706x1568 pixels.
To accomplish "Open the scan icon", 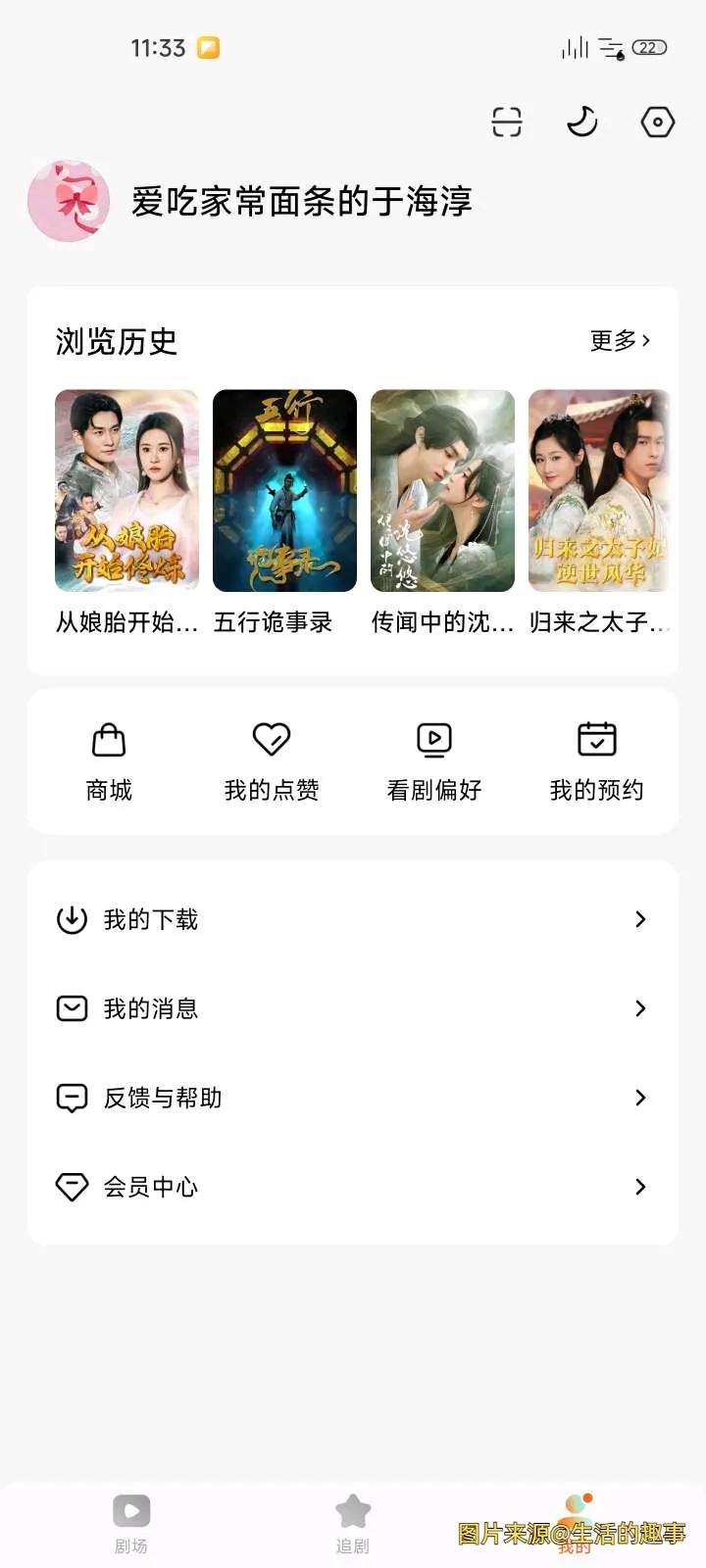I will [506, 122].
